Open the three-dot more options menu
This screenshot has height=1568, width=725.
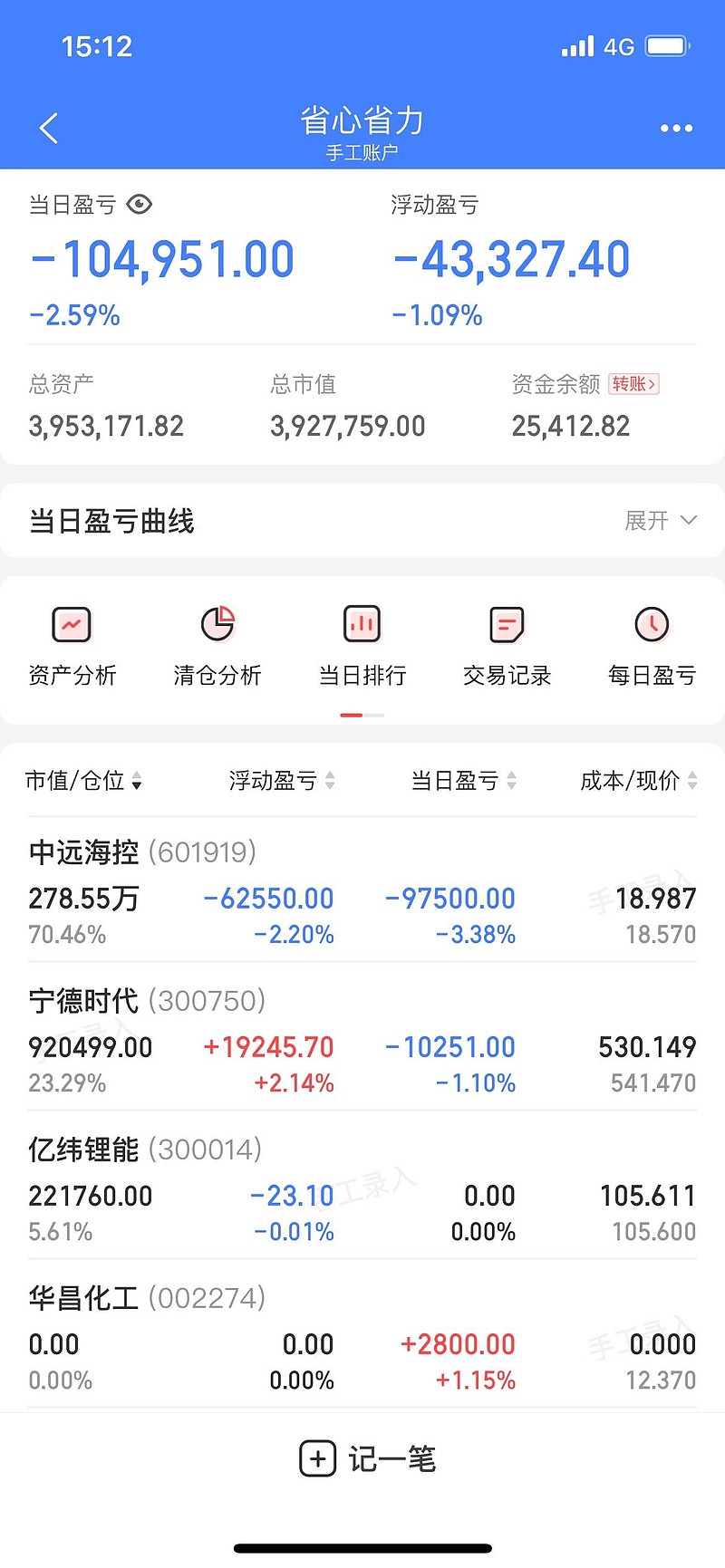pos(676,128)
